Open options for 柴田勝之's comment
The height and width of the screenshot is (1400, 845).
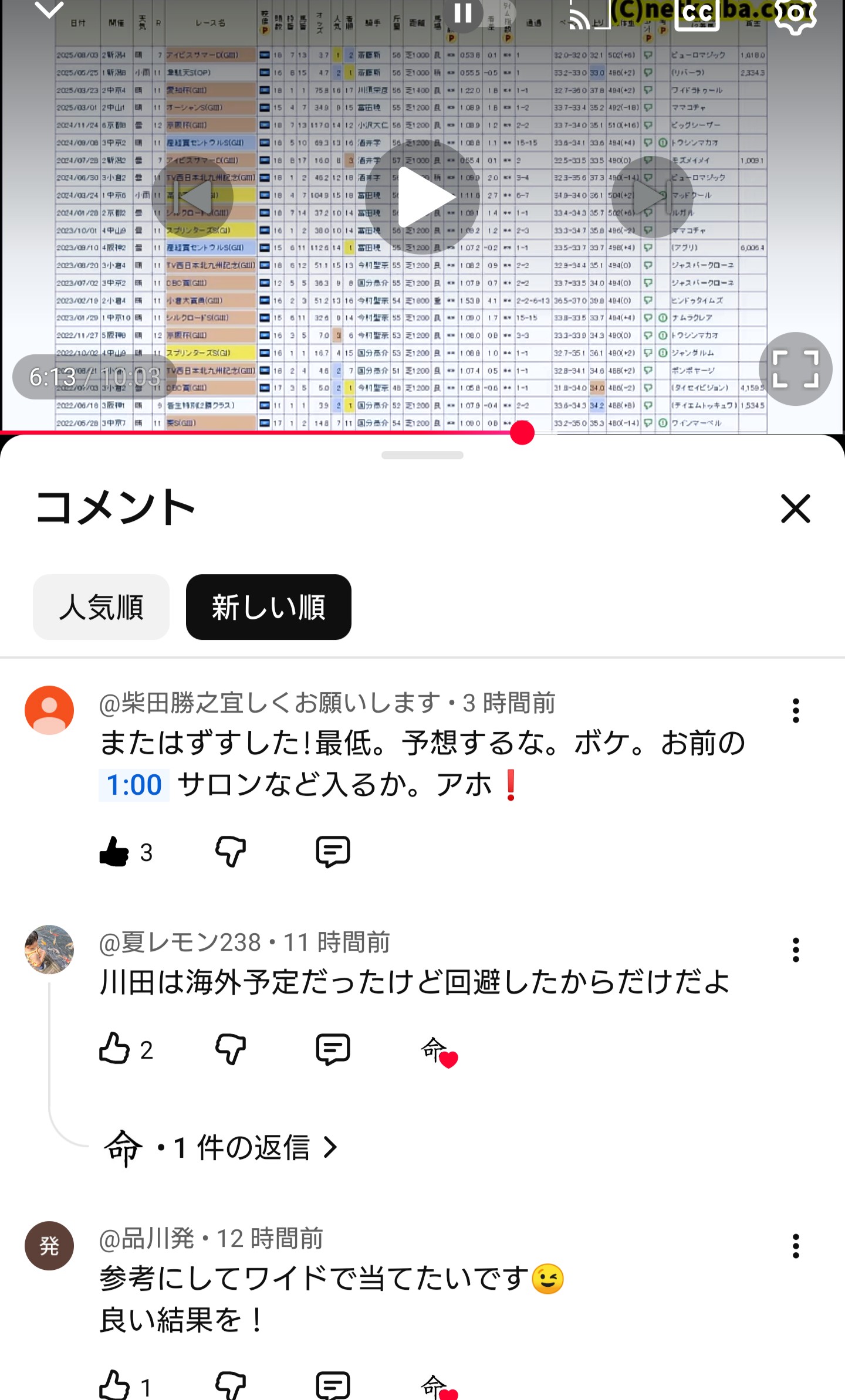click(x=795, y=710)
